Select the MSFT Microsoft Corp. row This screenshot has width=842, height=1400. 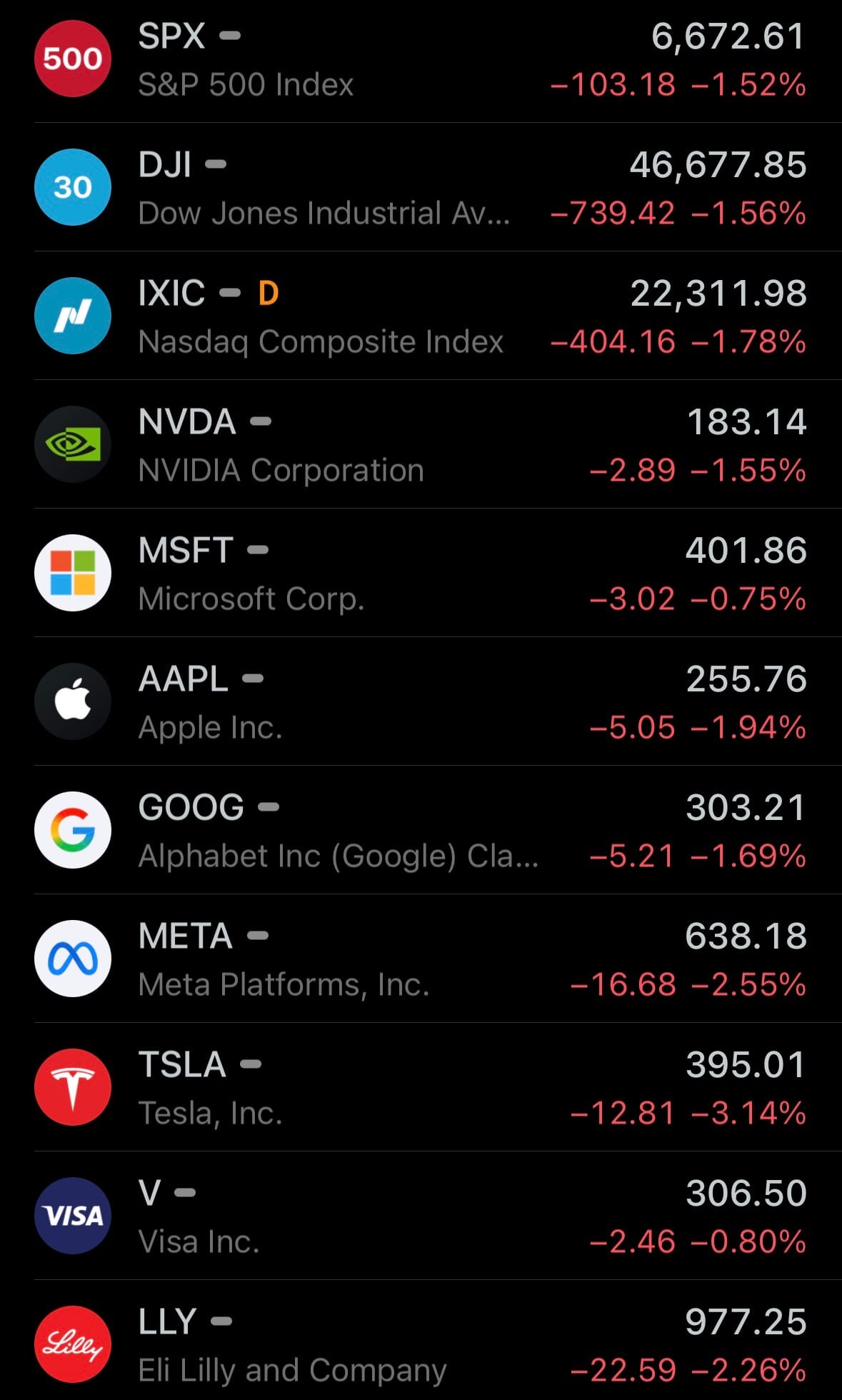pos(421,574)
